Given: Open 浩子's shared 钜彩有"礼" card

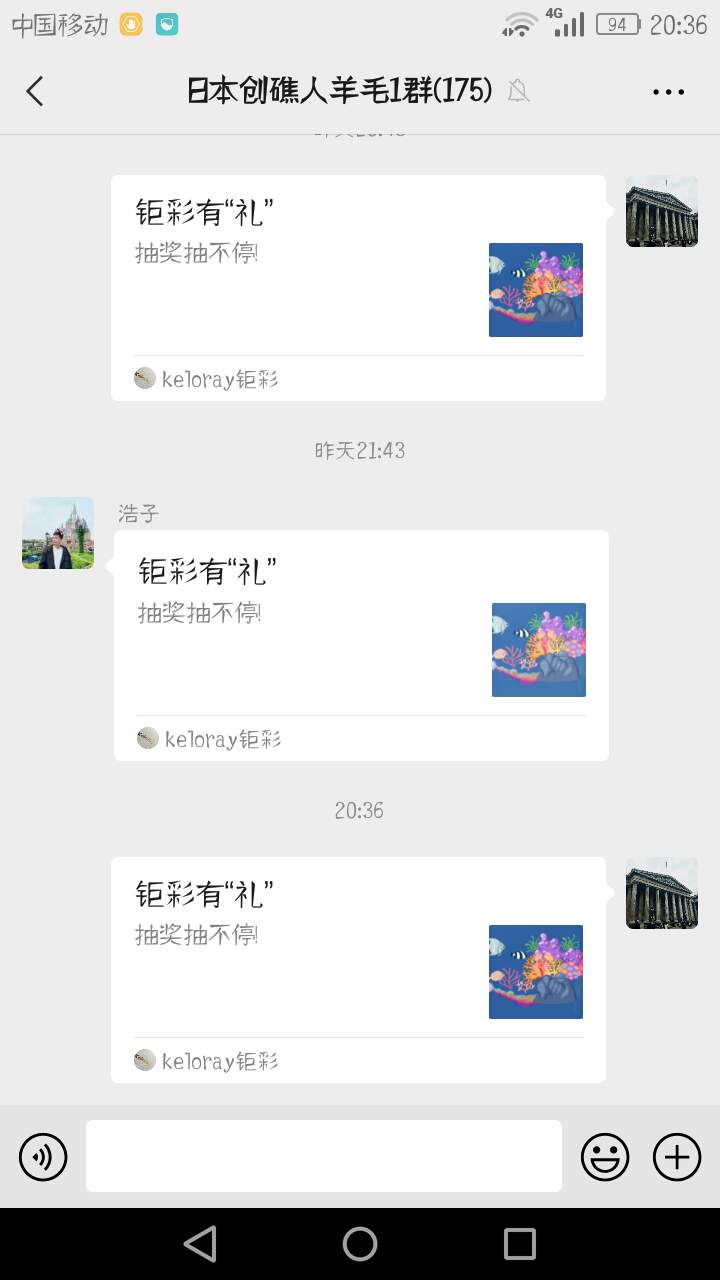Looking at the screenshot, I should pyautogui.click(x=360, y=645).
